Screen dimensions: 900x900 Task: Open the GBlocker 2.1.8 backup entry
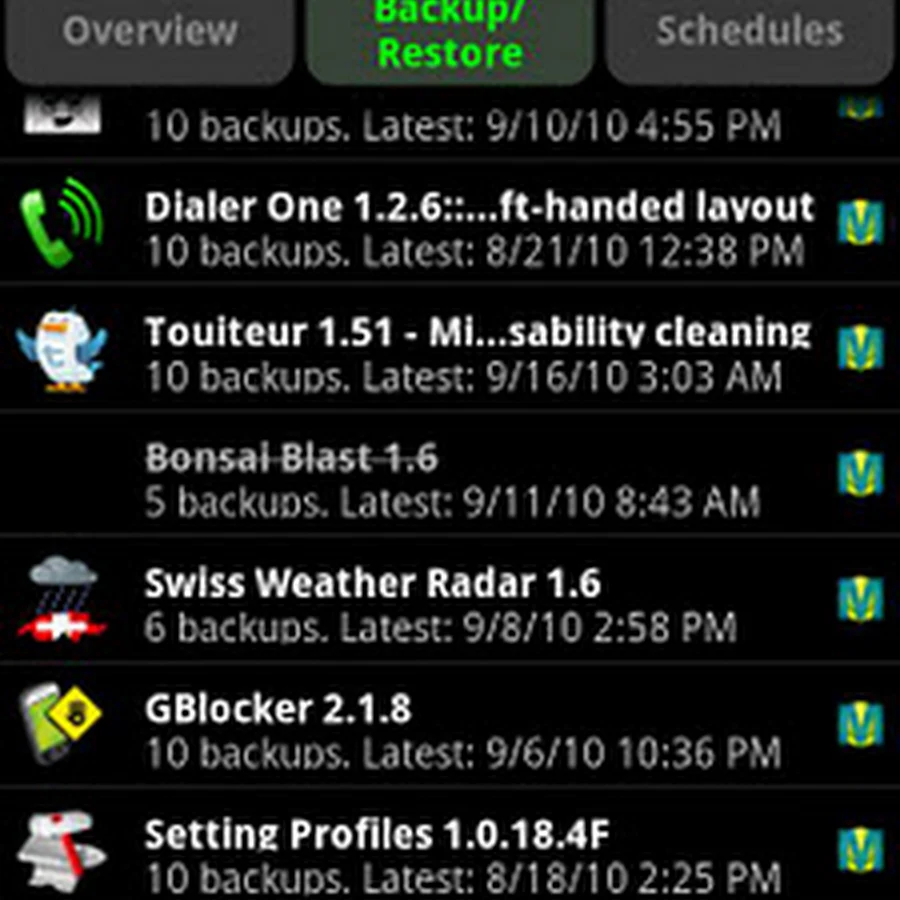click(450, 729)
